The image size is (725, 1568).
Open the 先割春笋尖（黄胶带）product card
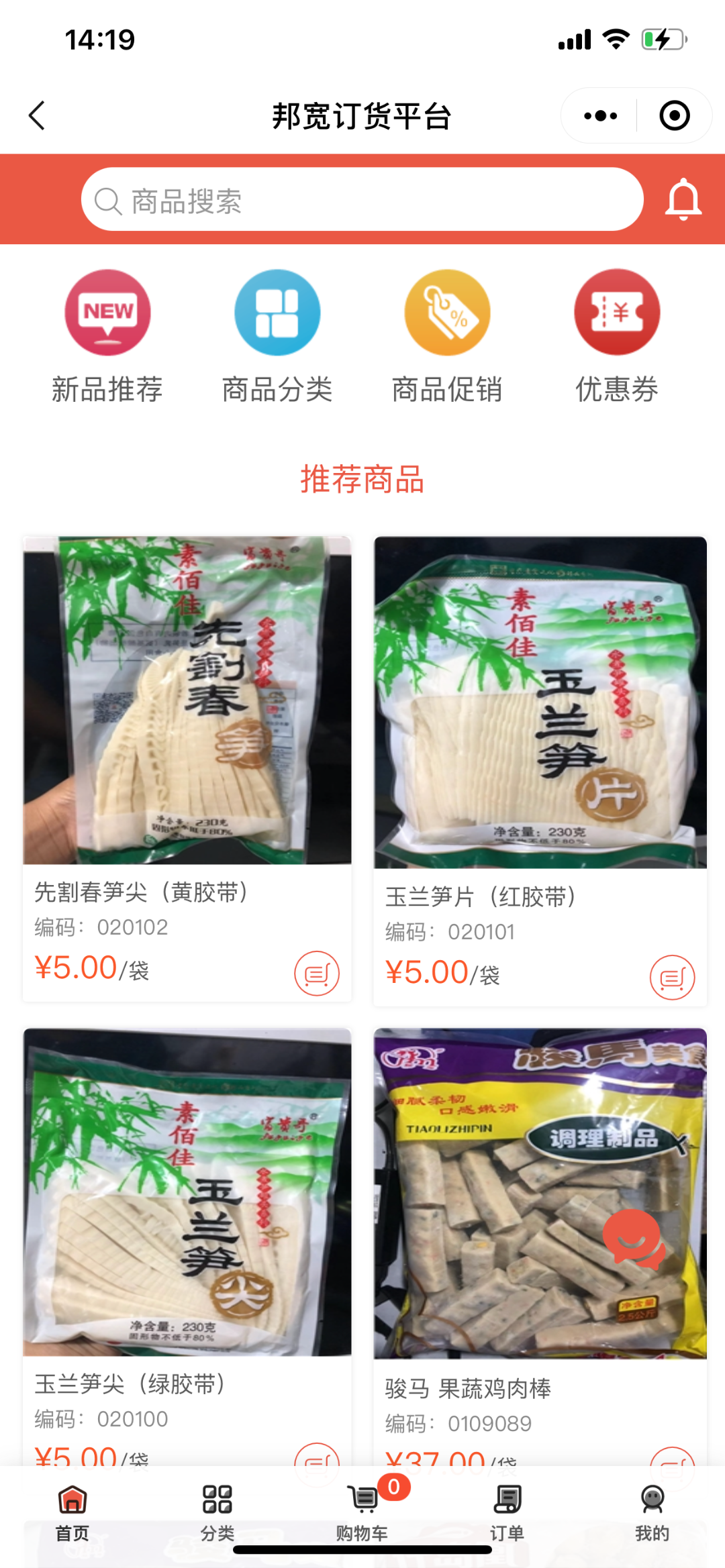(187, 701)
